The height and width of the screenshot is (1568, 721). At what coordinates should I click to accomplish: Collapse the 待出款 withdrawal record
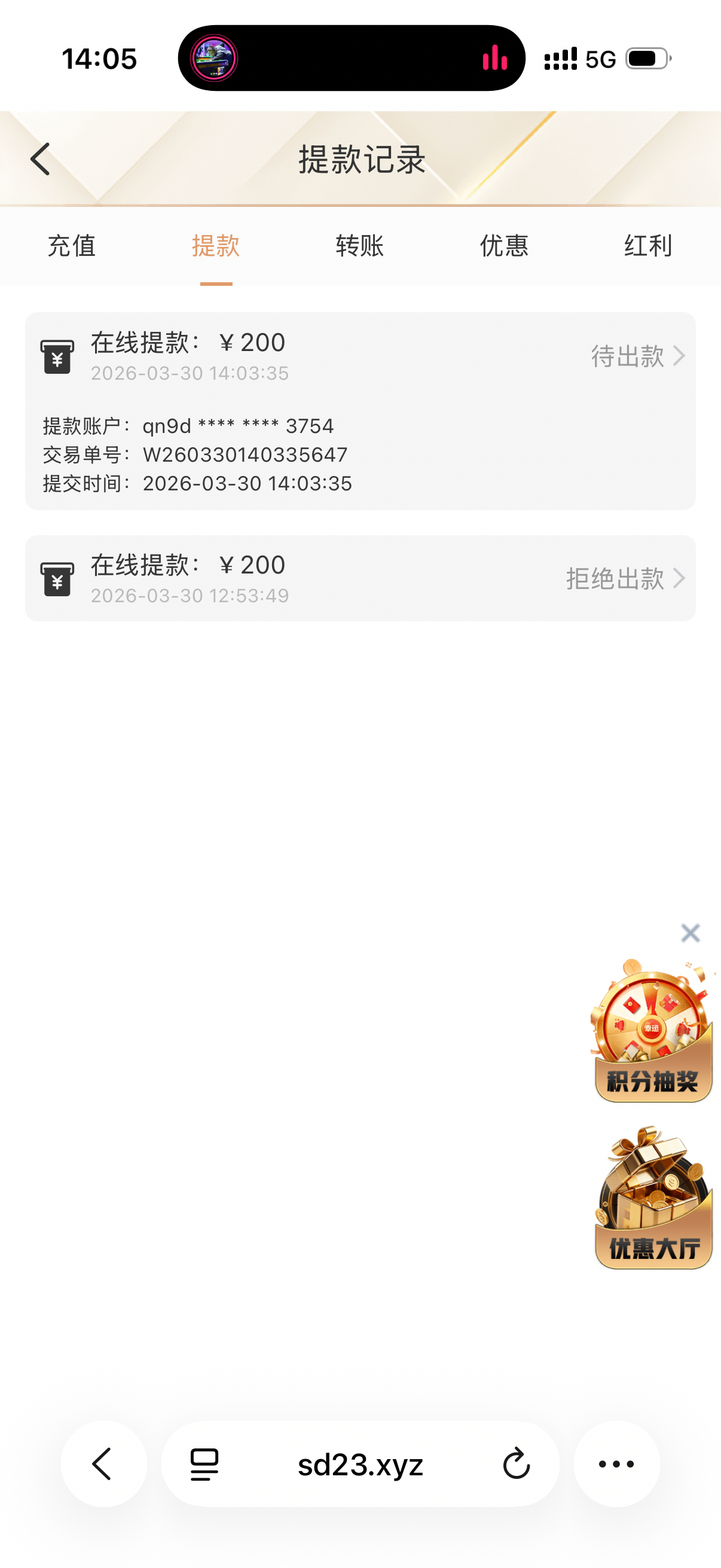pos(638,356)
